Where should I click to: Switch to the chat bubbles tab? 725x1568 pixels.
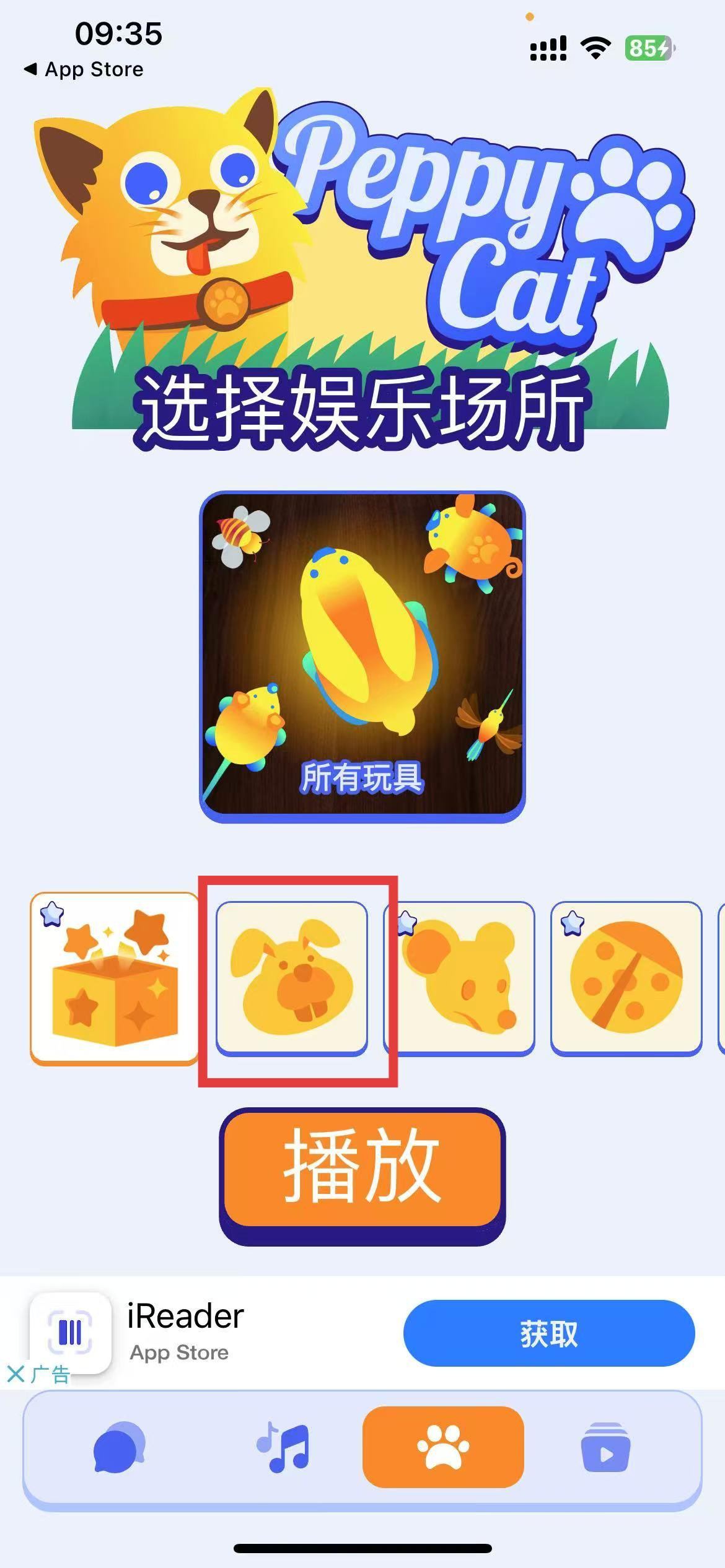pos(118,1447)
